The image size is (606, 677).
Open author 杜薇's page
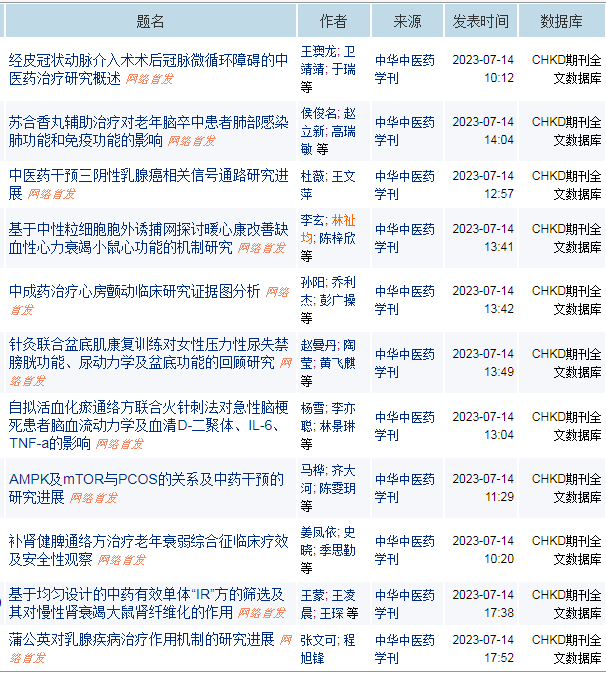point(312,175)
